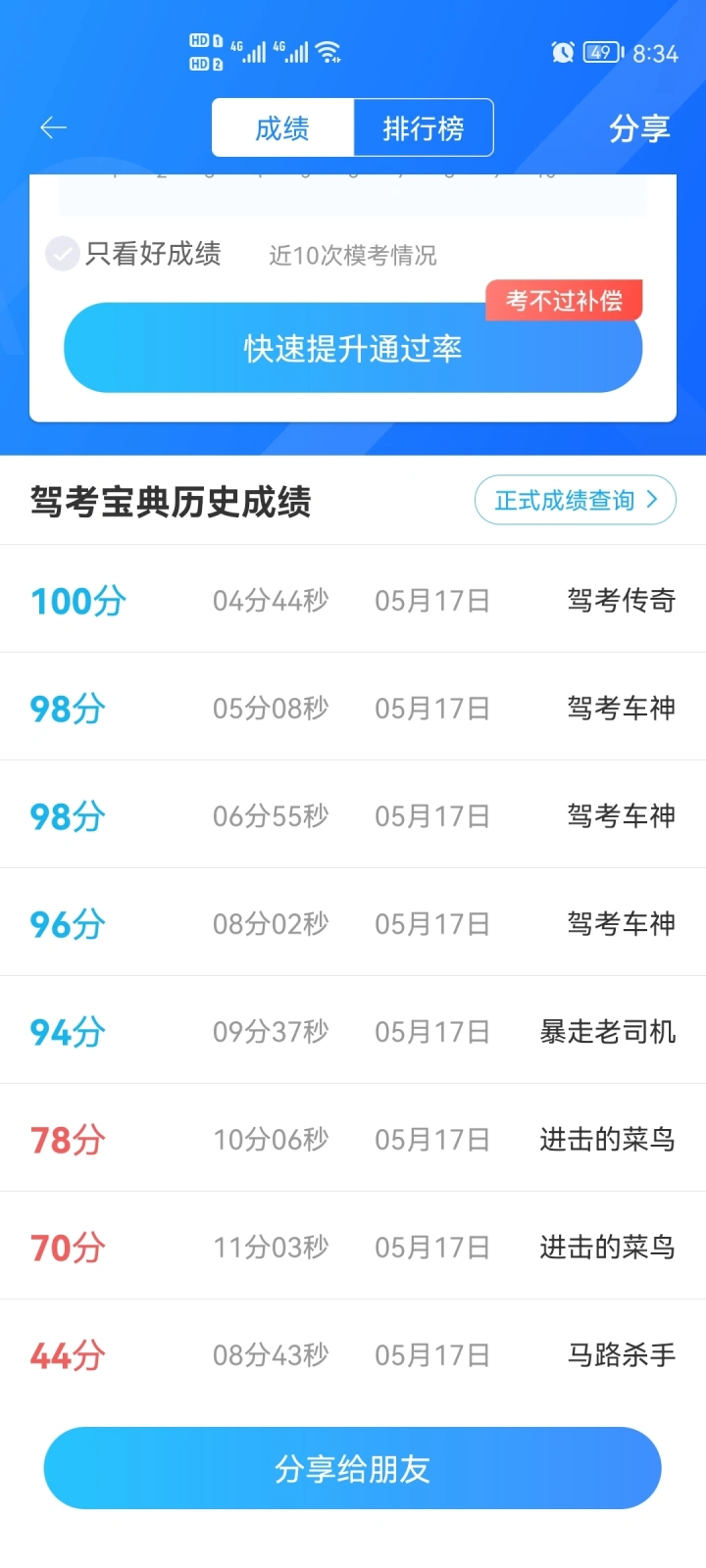This screenshot has width=706, height=1568.
Task: Tap the 分享给朋友 button
Action: 353,1468
